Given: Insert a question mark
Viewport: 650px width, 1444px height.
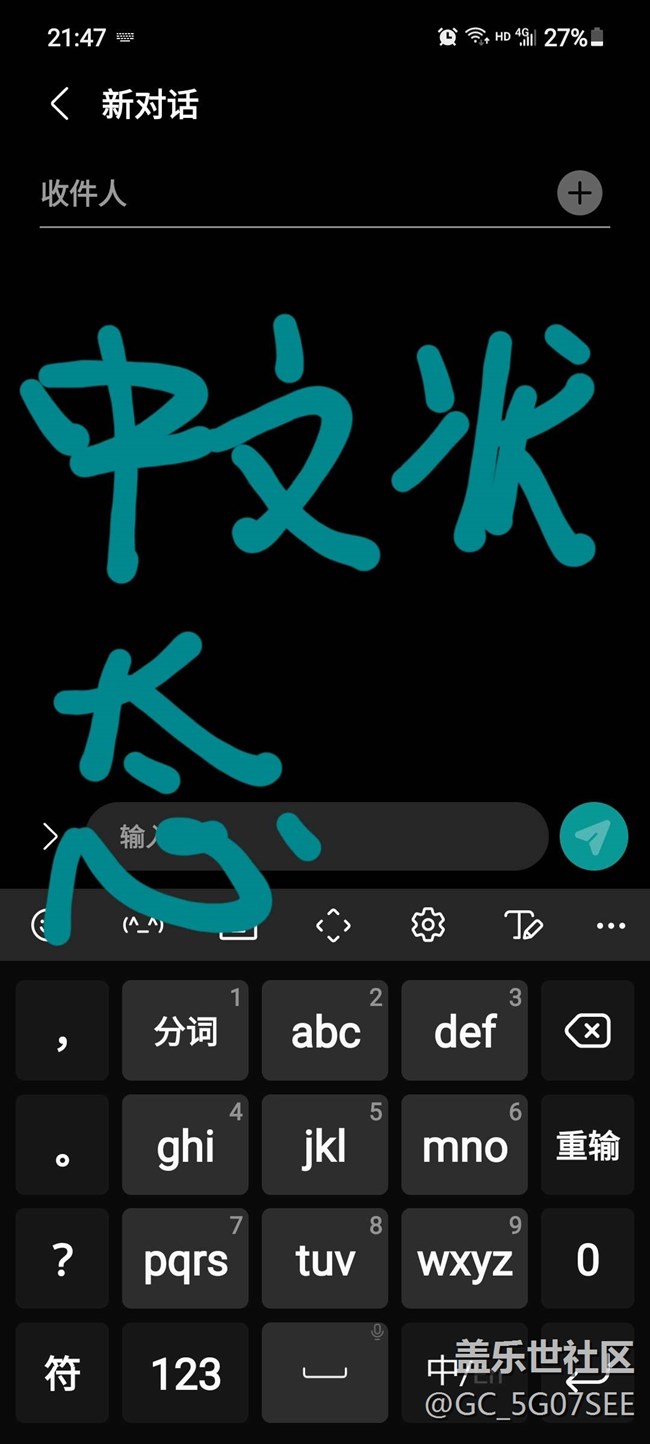Looking at the screenshot, I should point(62,1260).
